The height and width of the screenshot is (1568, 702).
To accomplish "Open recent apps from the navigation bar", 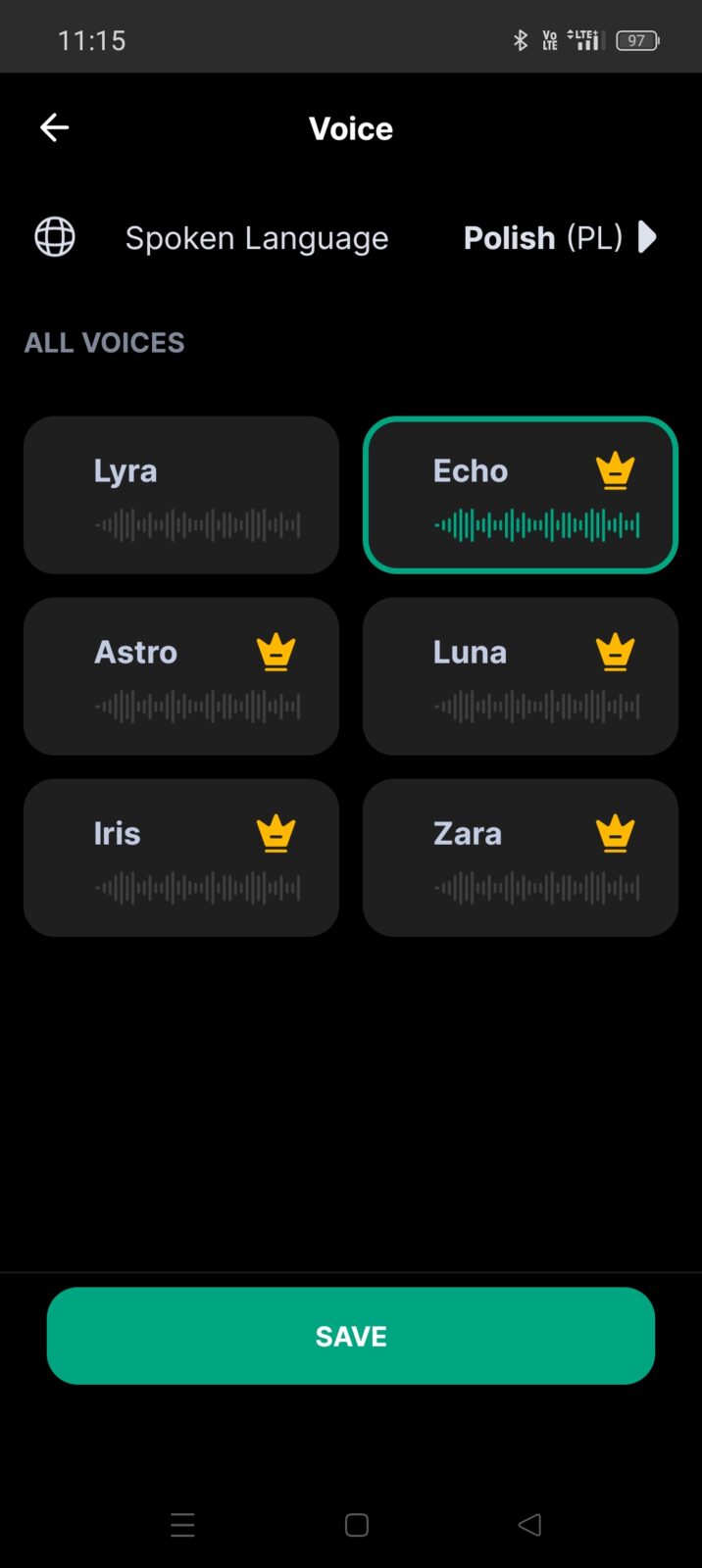I will point(183,1525).
